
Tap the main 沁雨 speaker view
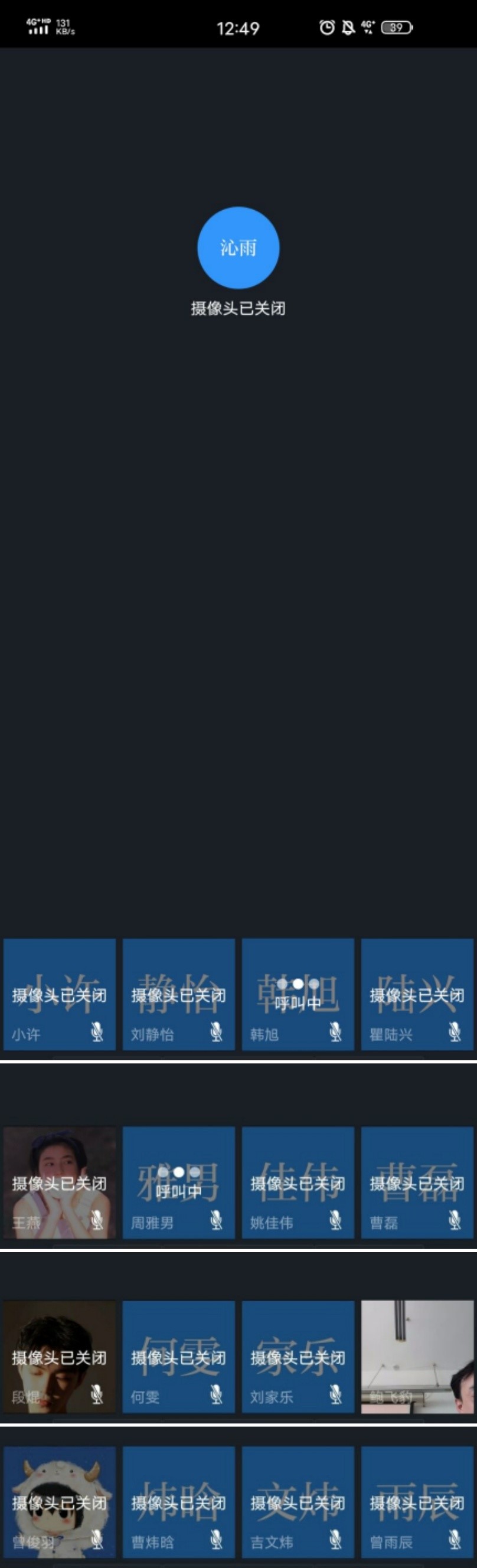(x=238, y=248)
